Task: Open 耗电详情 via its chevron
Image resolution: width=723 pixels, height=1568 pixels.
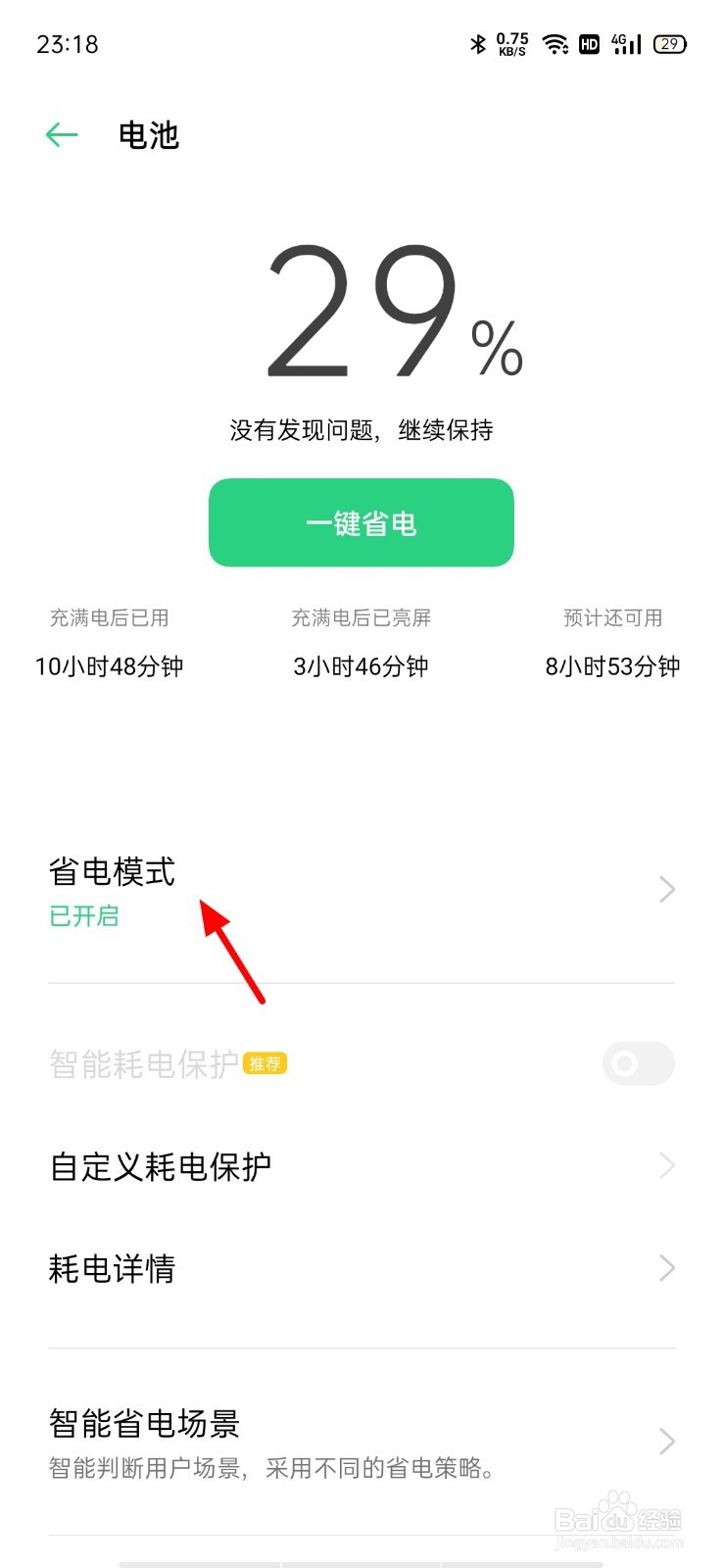Action: coord(667,1268)
